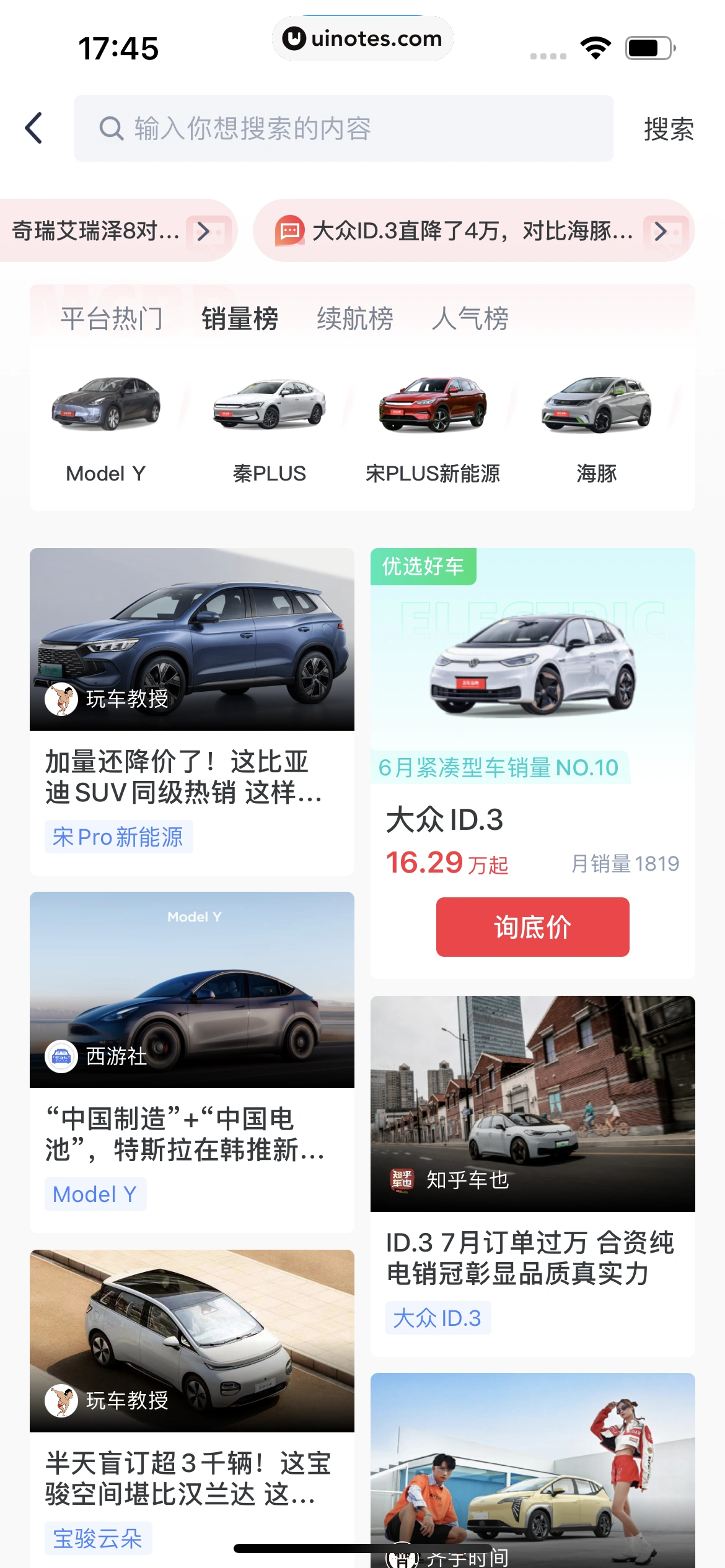This screenshot has height=1568, width=725.
Task: Open the 大众ID.3 tag link
Action: coord(438,1318)
